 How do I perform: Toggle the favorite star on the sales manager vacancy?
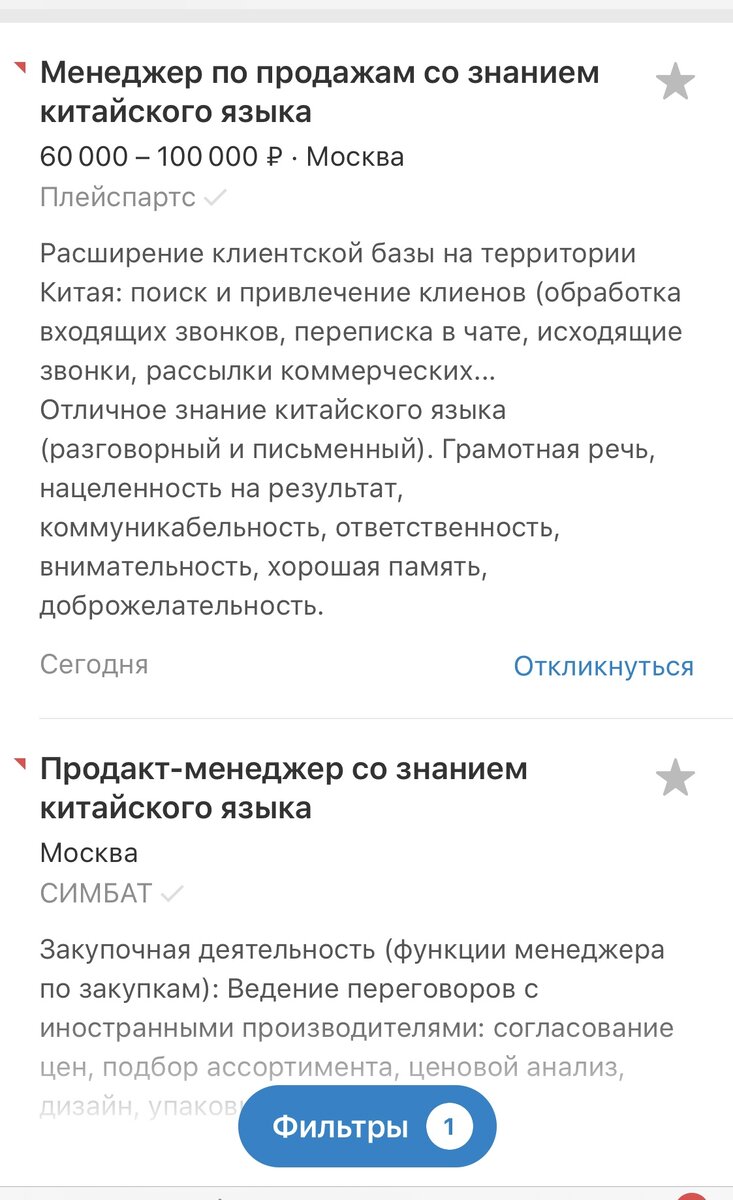pos(675,80)
